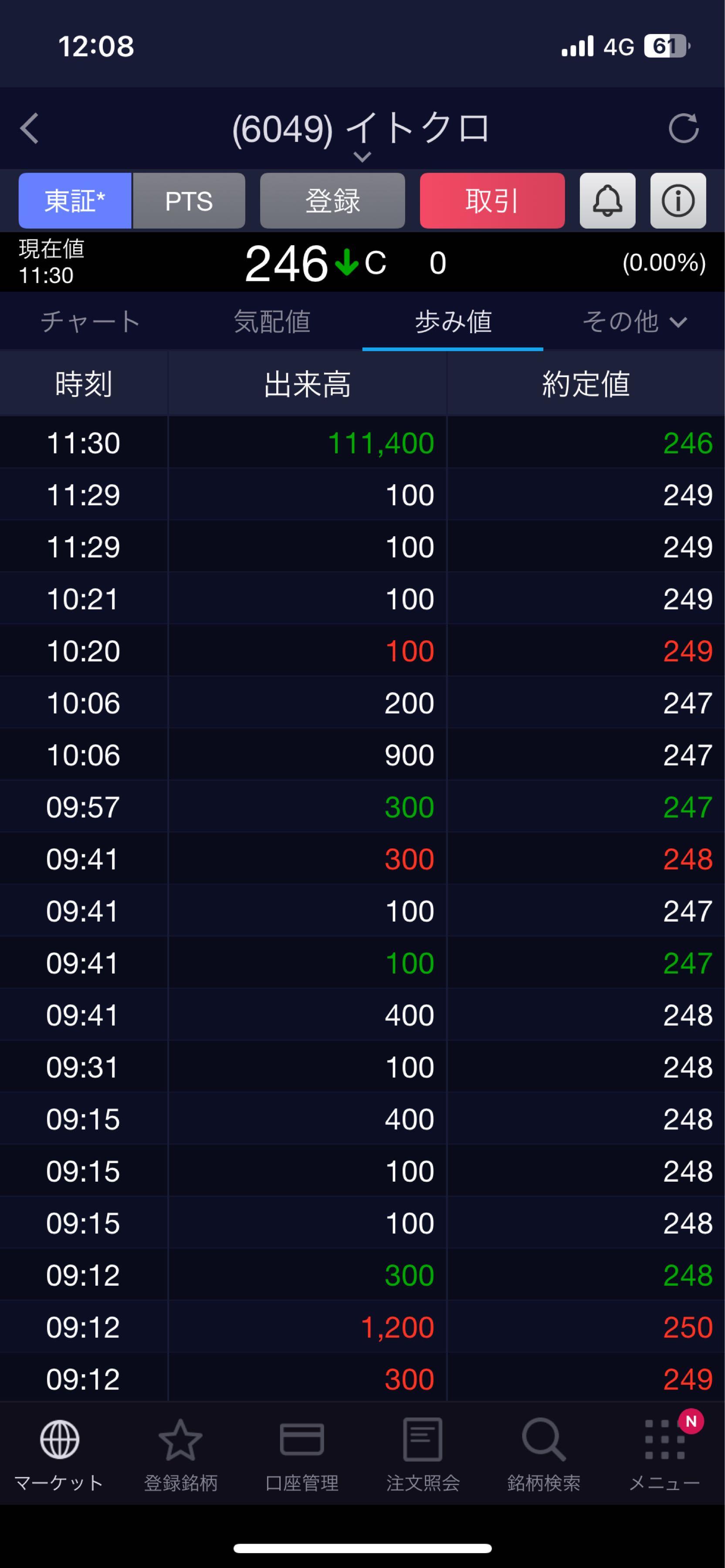Switch to PTS market

coord(189,201)
